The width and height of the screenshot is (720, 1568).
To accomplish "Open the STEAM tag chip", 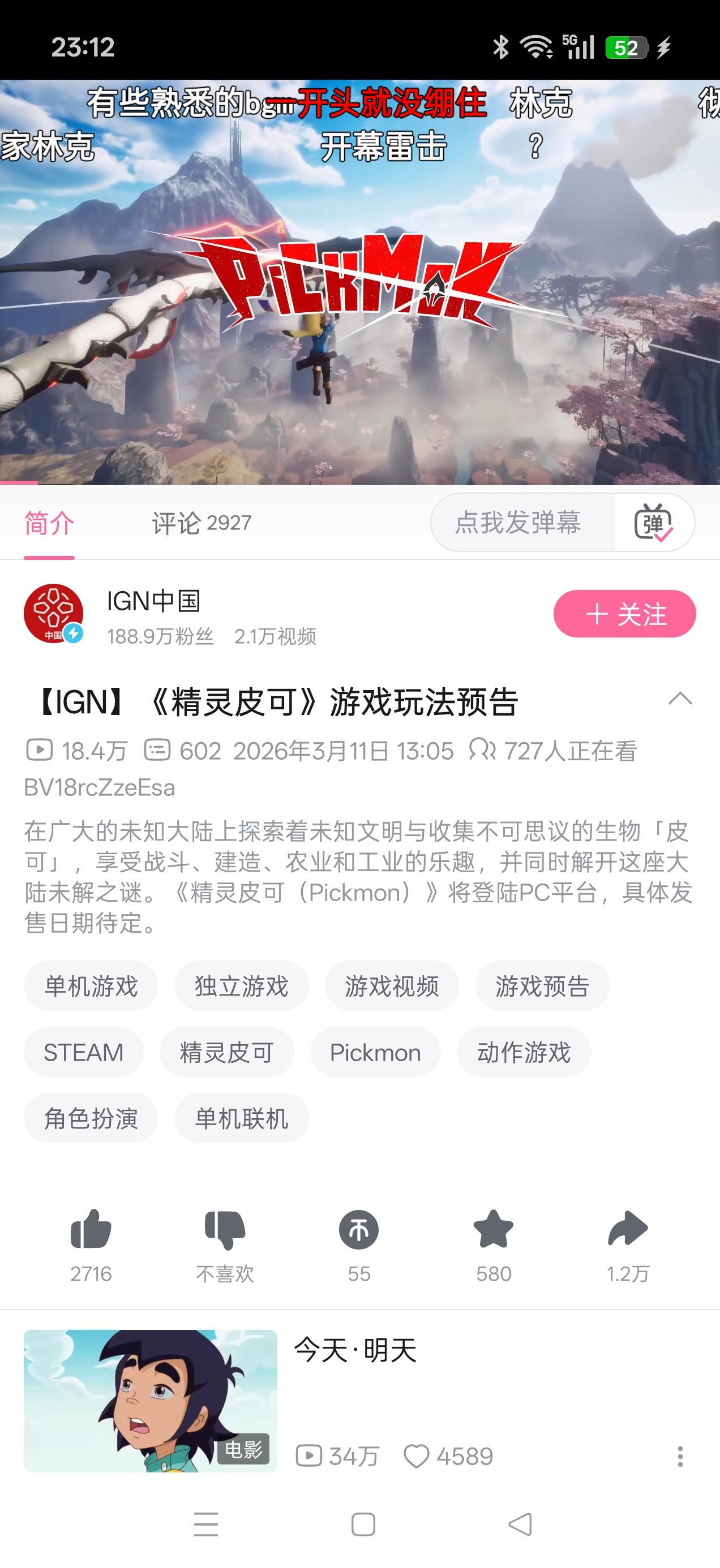I will pyautogui.click(x=83, y=1053).
